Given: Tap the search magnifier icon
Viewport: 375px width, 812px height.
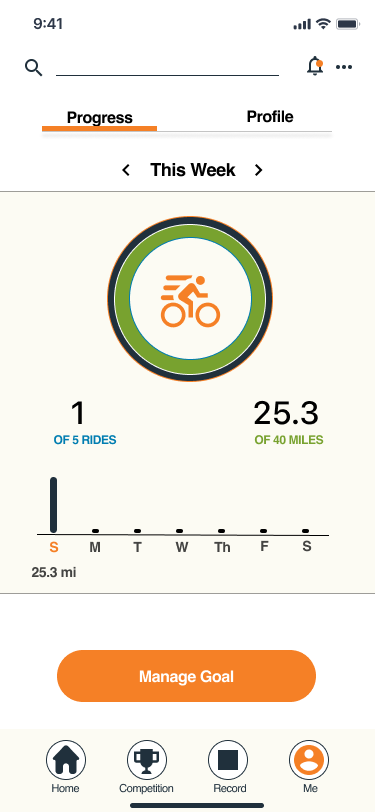Looking at the screenshot, I should coord(34,68).
